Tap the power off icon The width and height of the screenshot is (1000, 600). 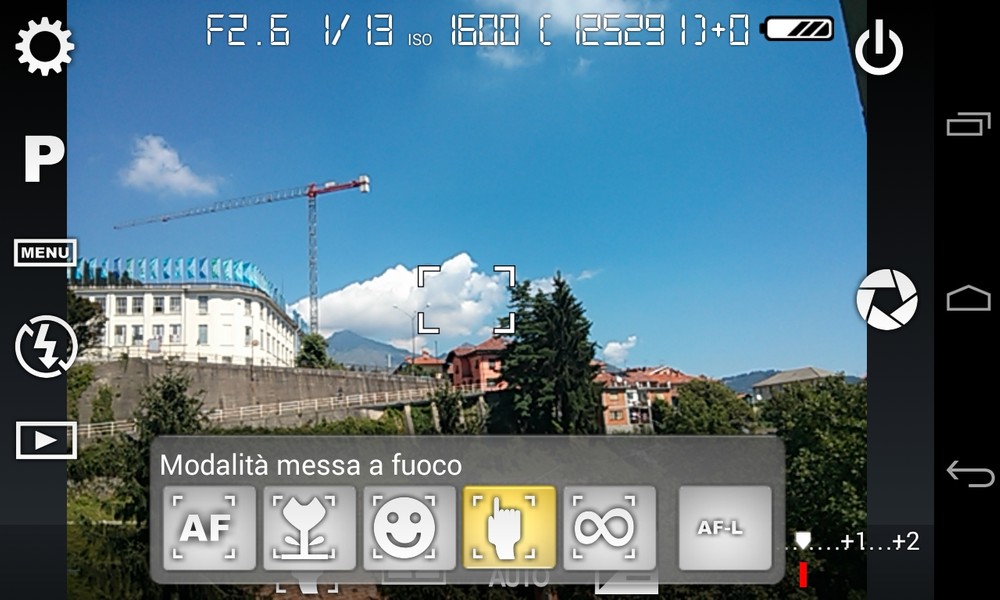880,50
